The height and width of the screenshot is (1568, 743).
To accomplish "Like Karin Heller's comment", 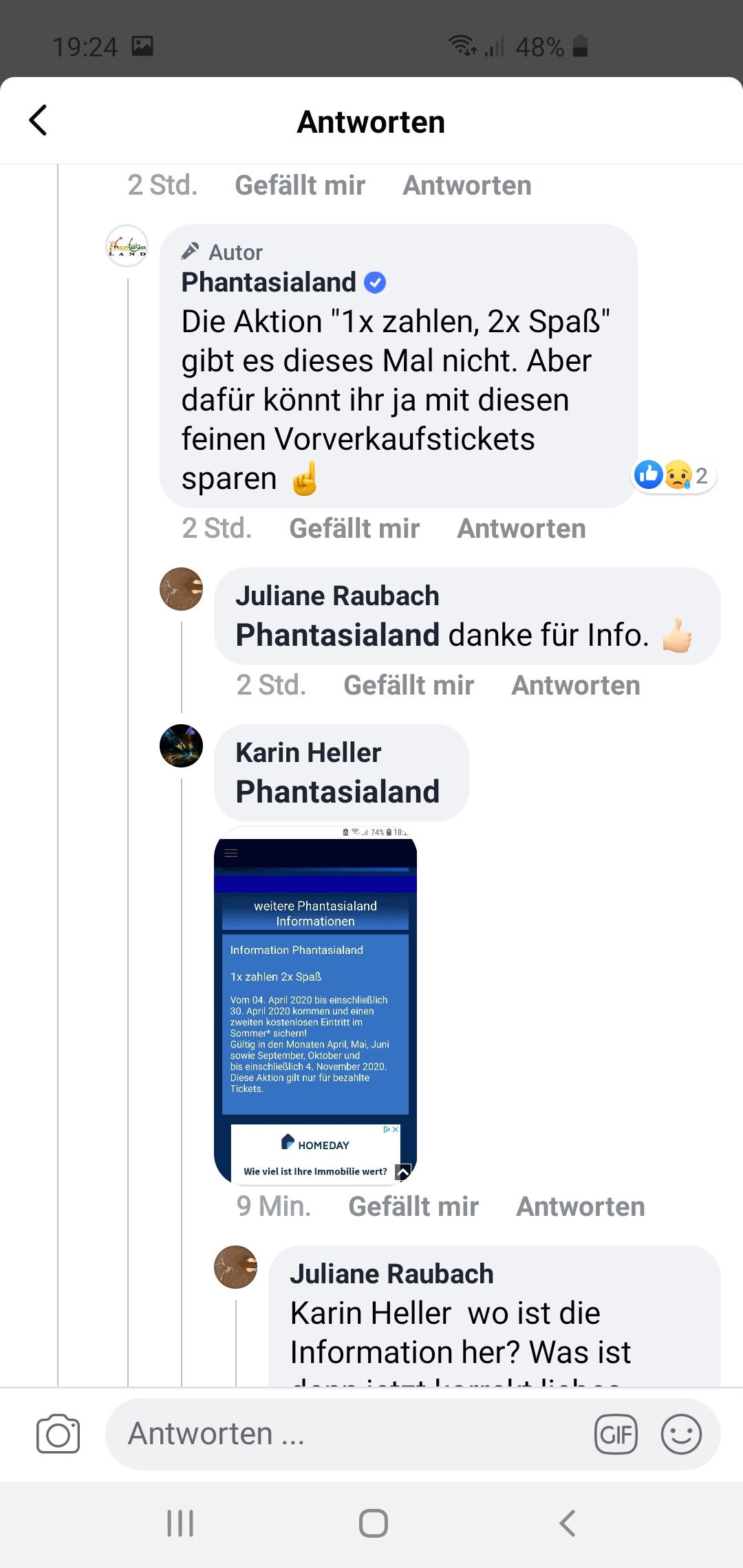I will [x=413, y=1207].
